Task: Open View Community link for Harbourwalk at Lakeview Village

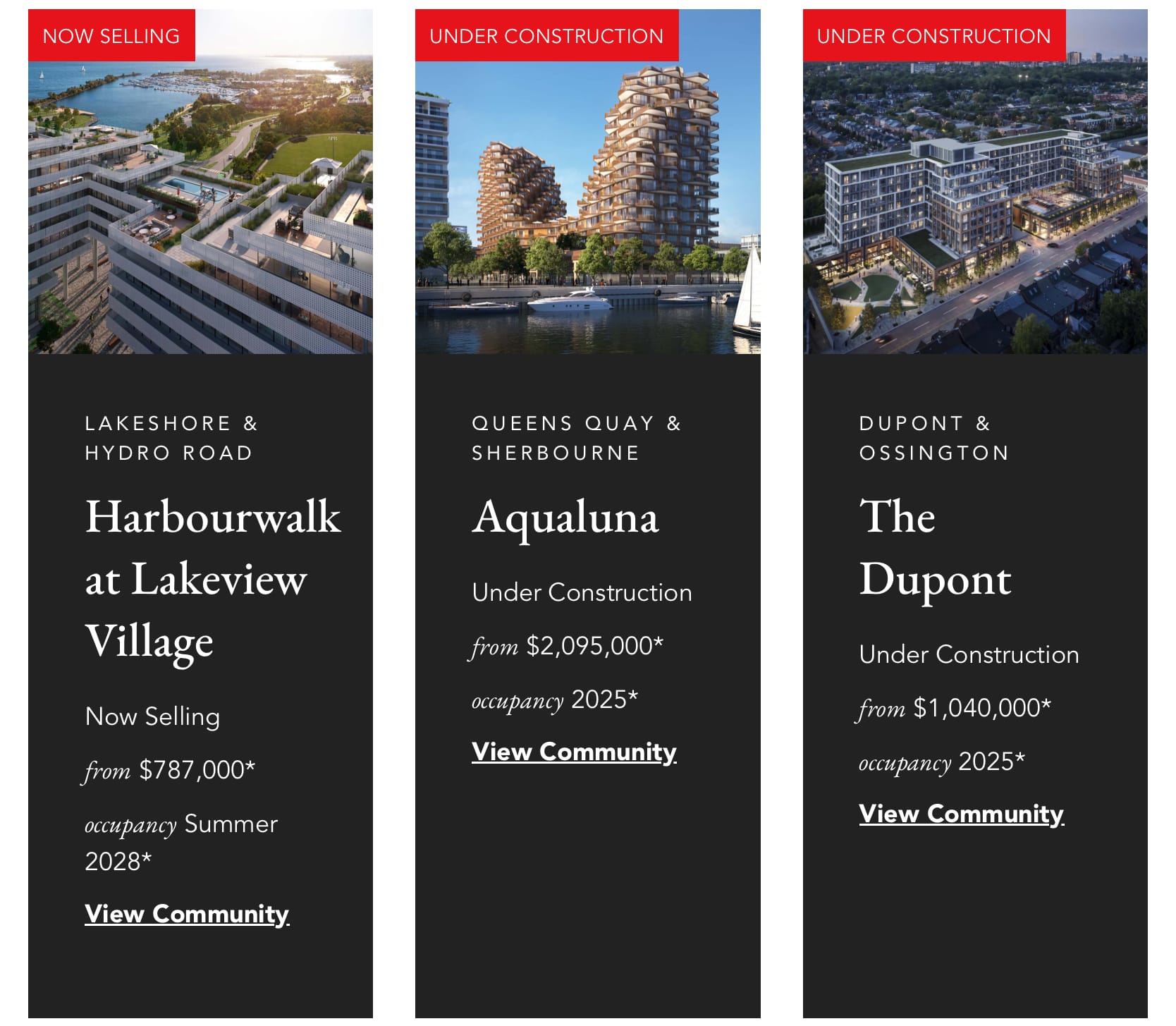Action: [x=186, y=914]
